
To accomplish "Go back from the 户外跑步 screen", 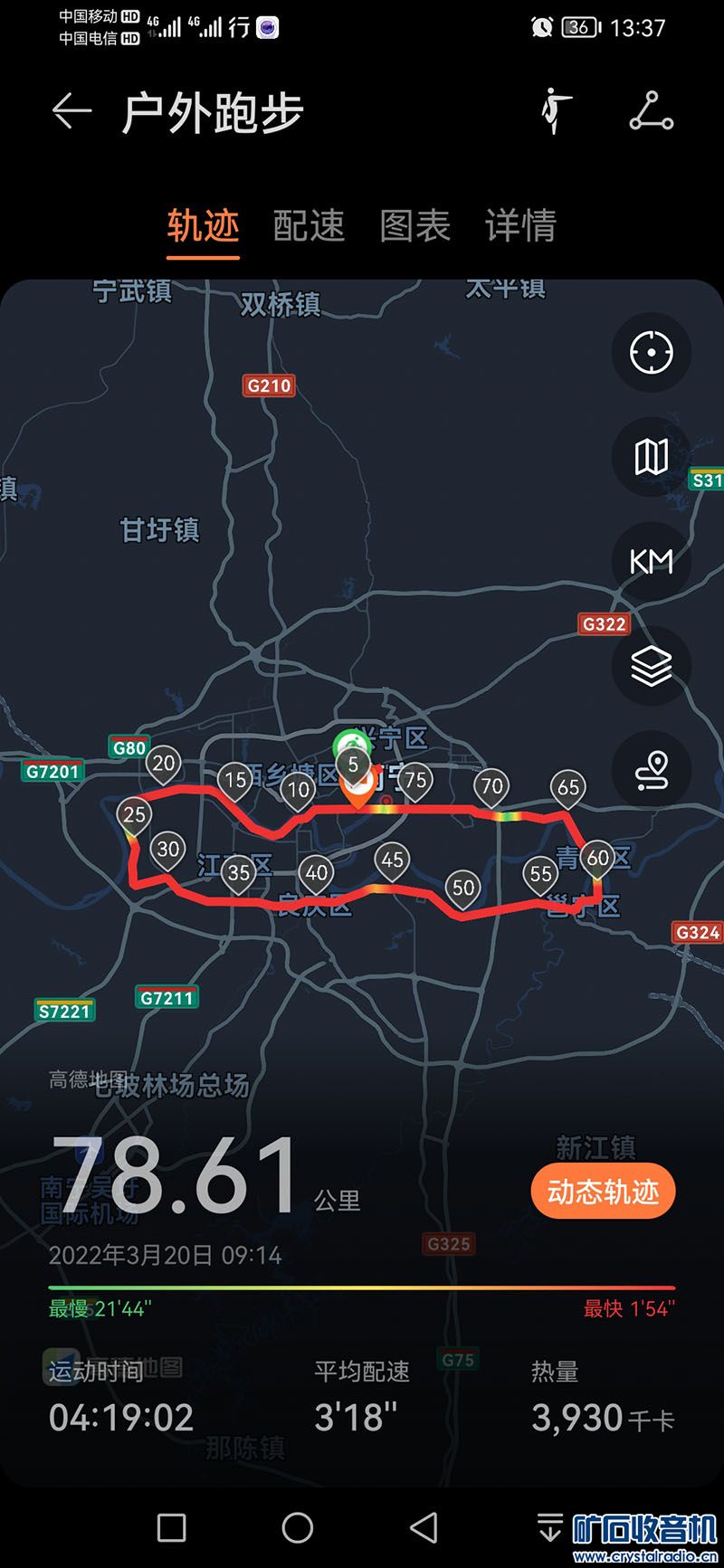I will pyautogui.click(x=71, y=112).
